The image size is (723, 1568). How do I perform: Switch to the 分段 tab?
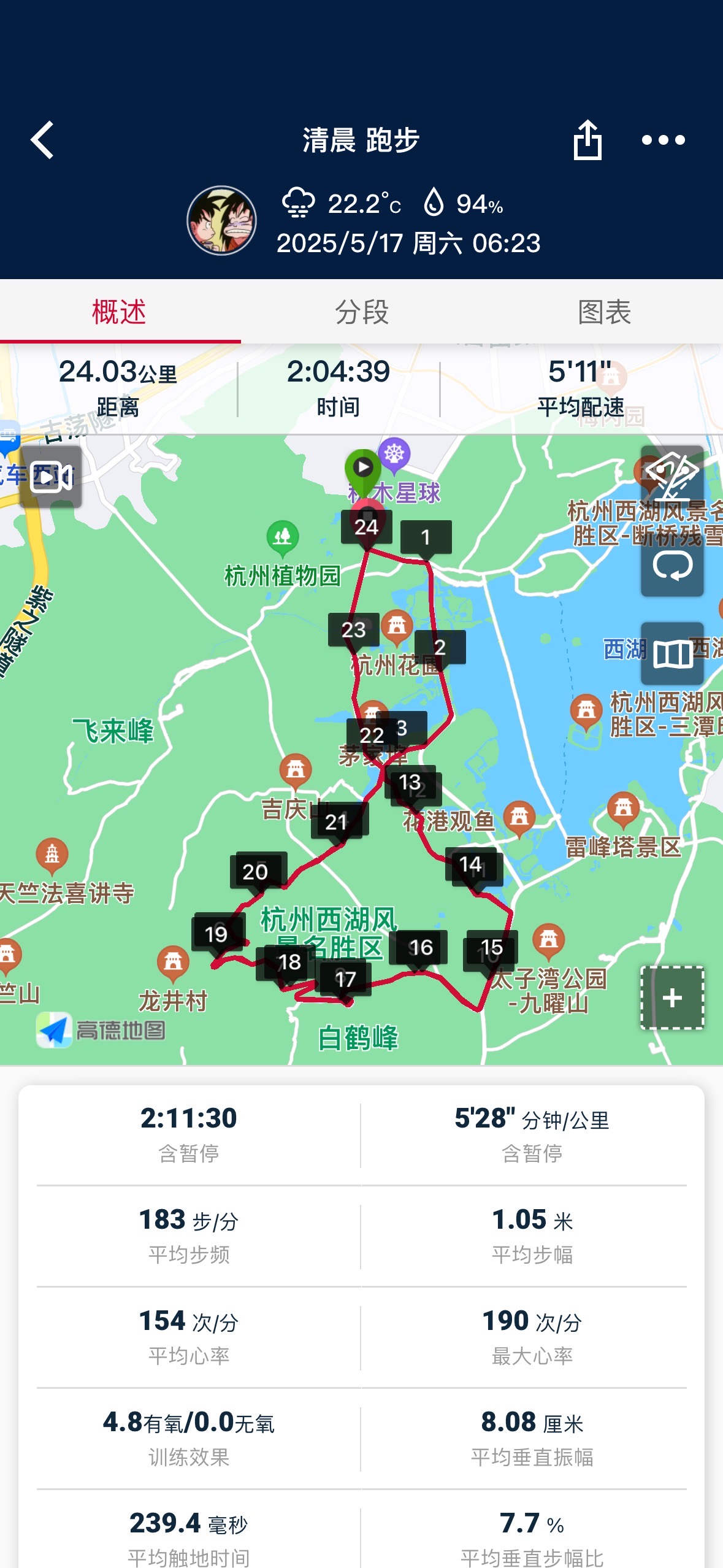coord(361,312)
